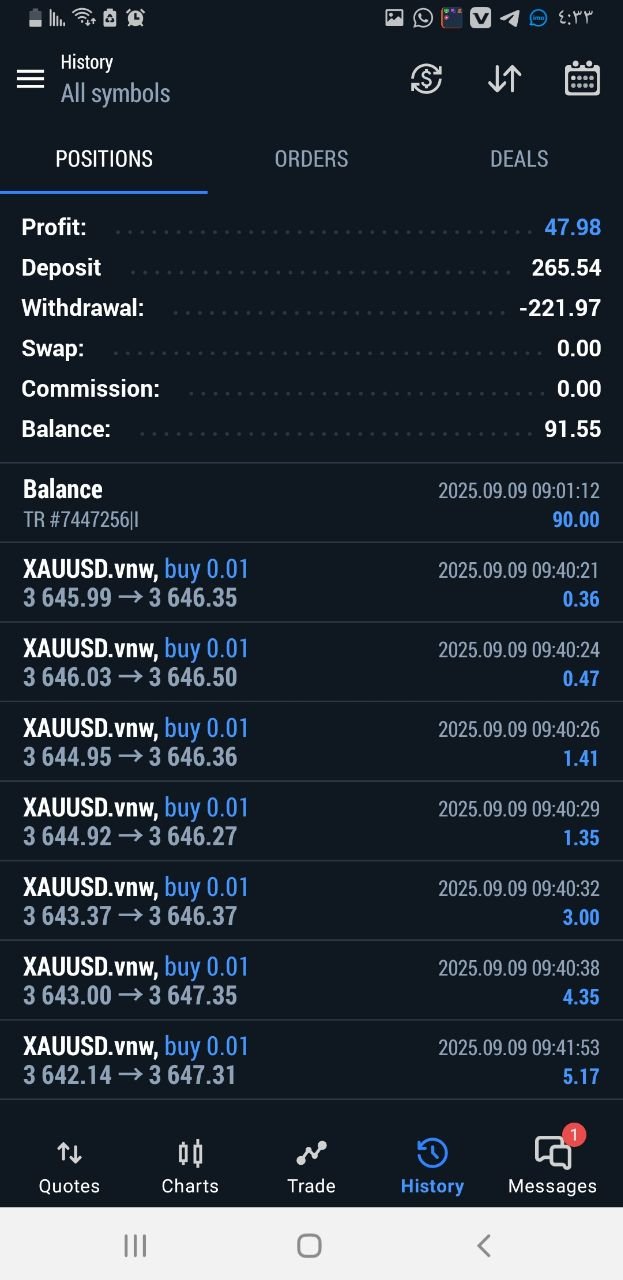Open the Trade tab
623x1280 pixels.
click(311, 1166)
